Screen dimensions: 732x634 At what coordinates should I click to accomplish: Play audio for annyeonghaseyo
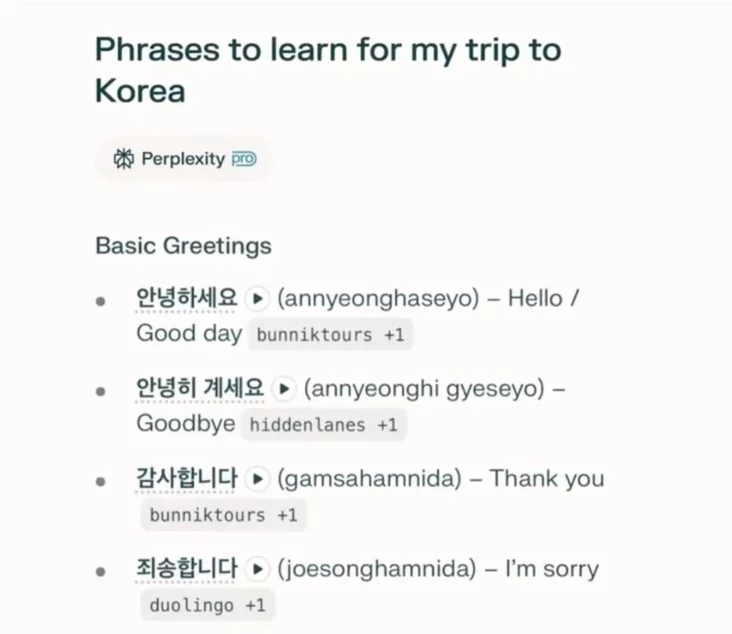[x=258, y=298]
